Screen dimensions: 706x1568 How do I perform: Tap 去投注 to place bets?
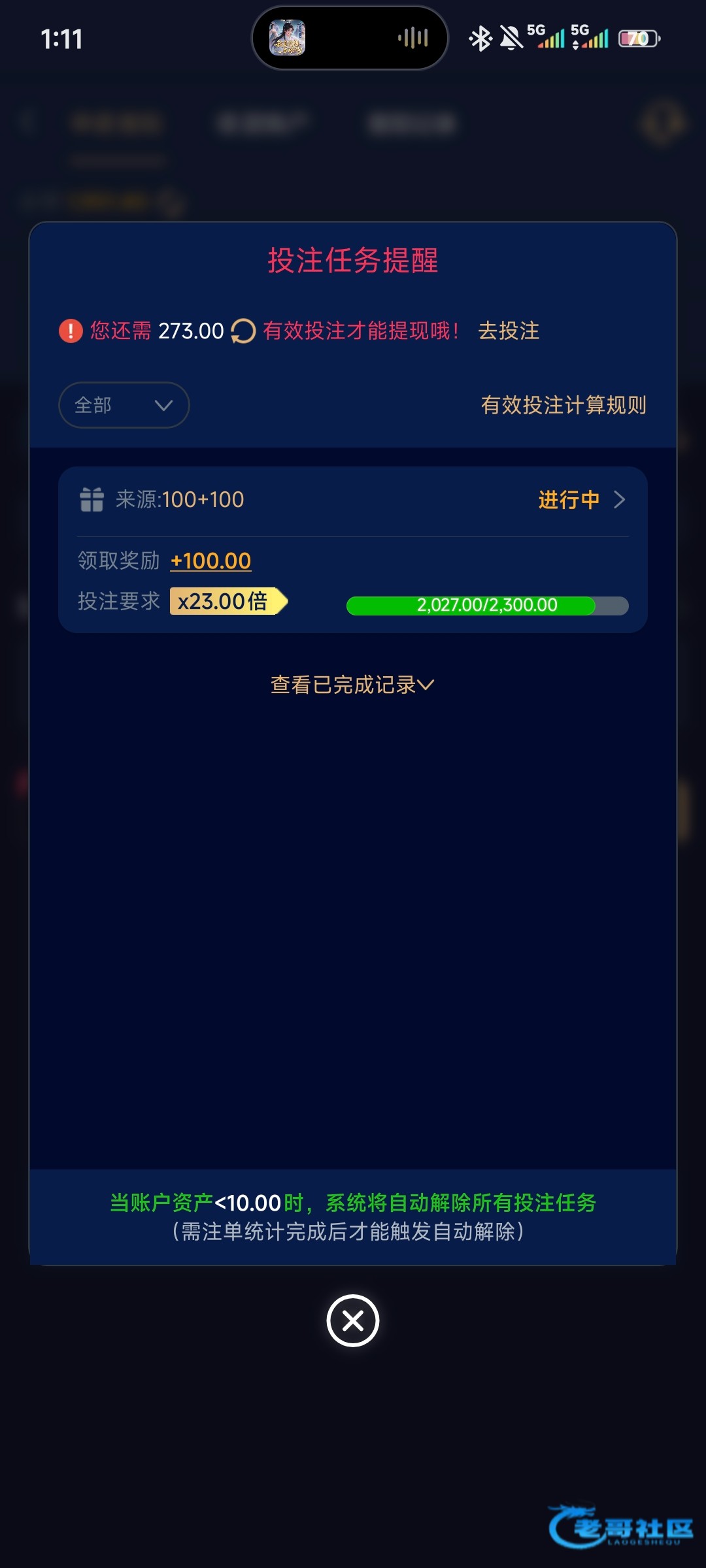coord(509,331)
